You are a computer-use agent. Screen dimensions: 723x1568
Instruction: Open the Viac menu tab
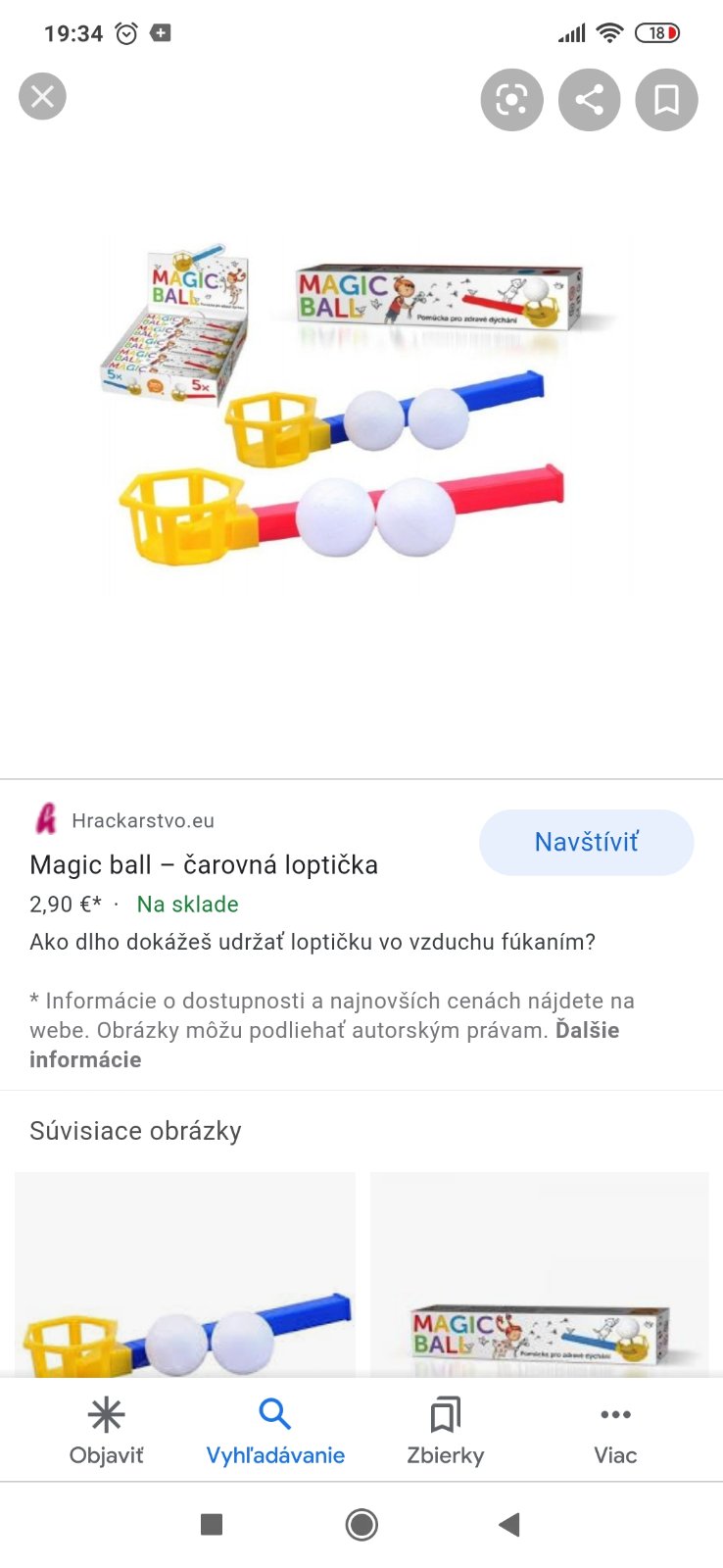pos(615,1431)
